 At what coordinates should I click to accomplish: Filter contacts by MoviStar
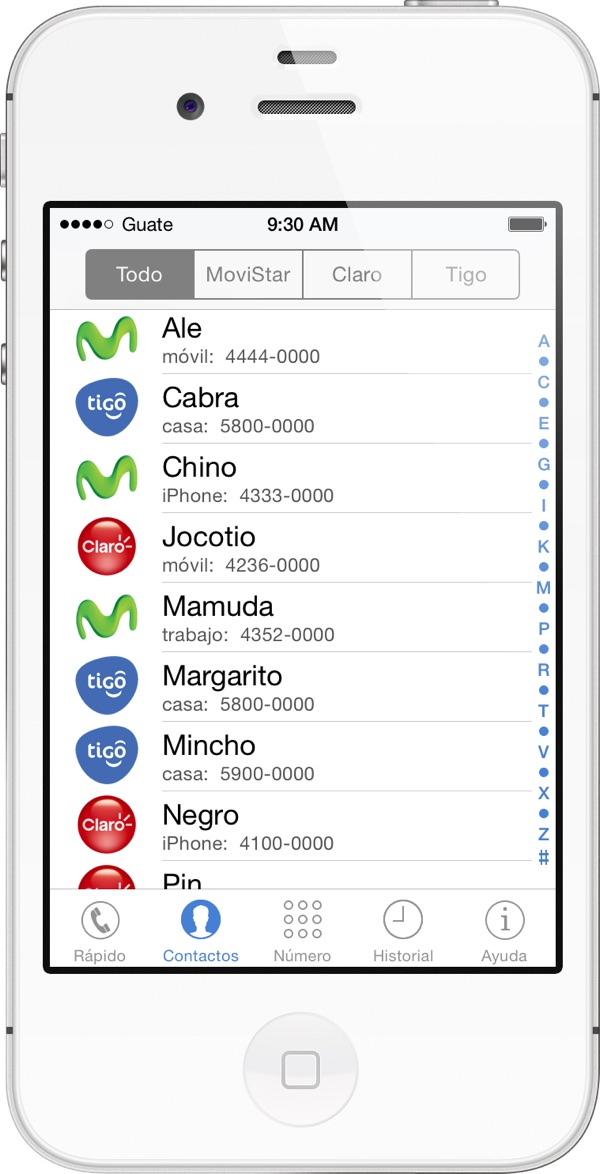pos(248,274)
